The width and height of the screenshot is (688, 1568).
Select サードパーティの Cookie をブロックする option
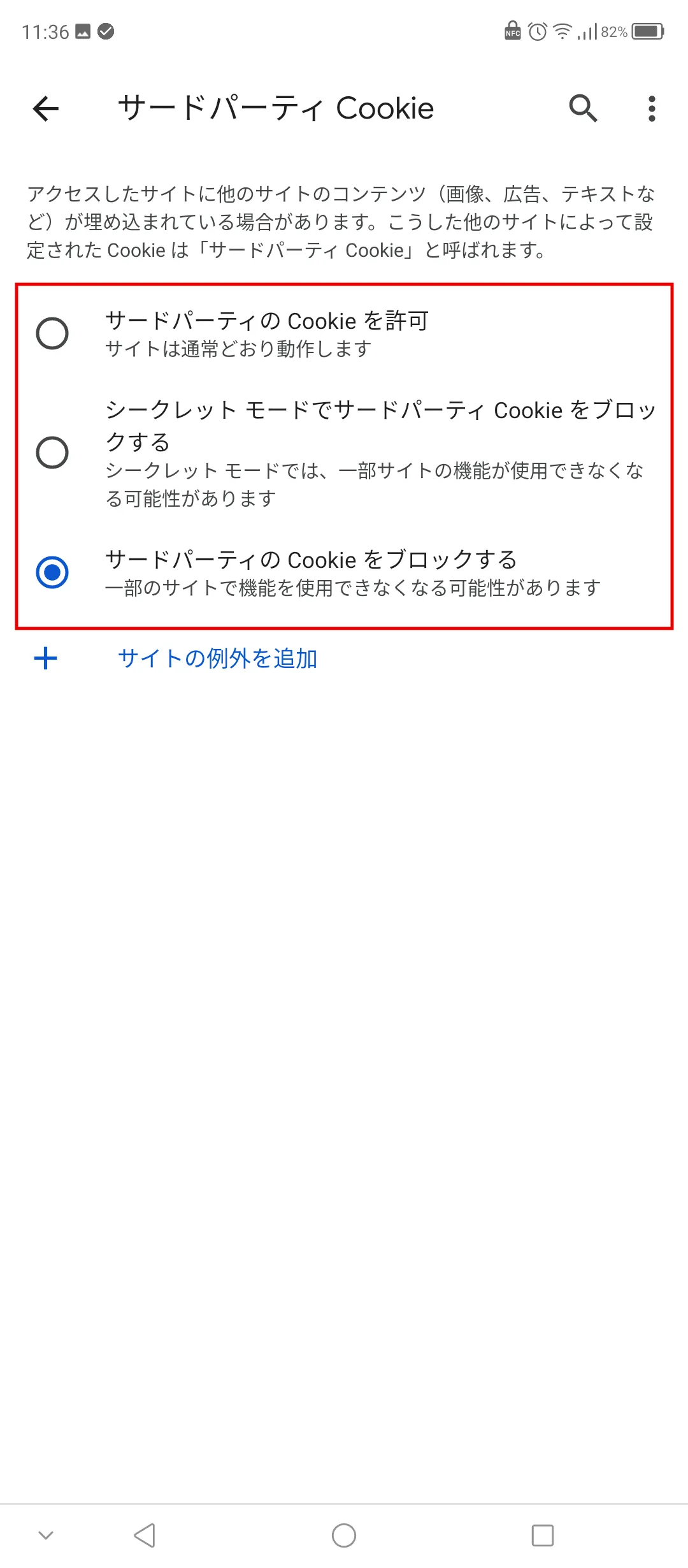click(x=52, y=572)
